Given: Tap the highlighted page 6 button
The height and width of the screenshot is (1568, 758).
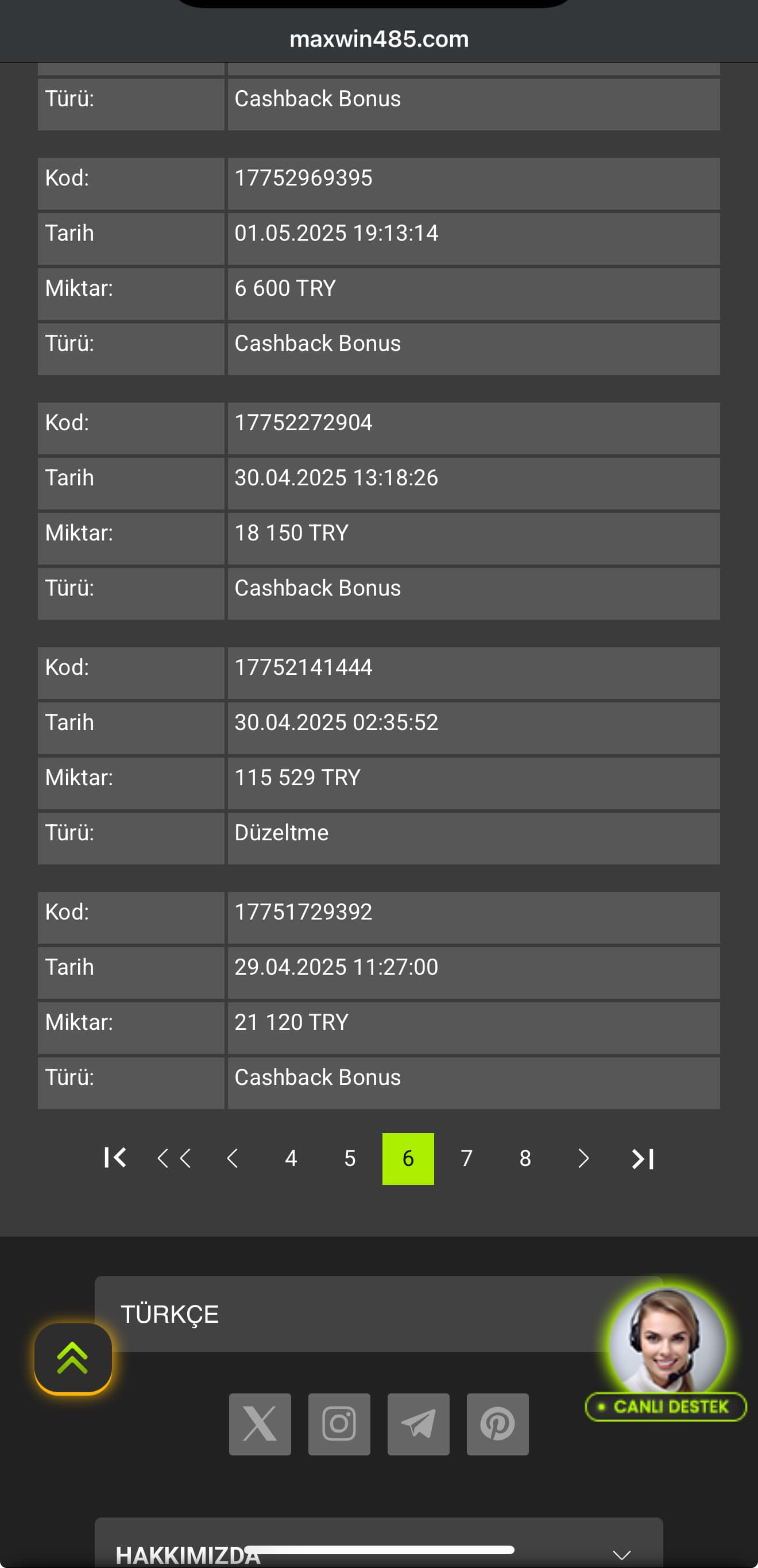Looking at the screenshot, I should click(408, 1158).
